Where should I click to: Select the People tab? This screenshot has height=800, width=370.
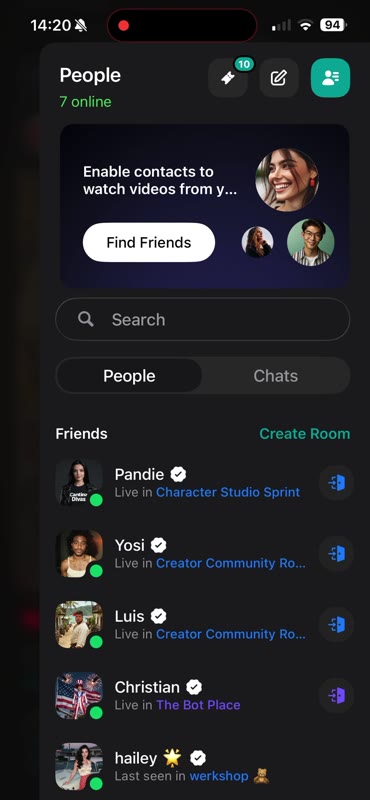(x=129, y=376)
